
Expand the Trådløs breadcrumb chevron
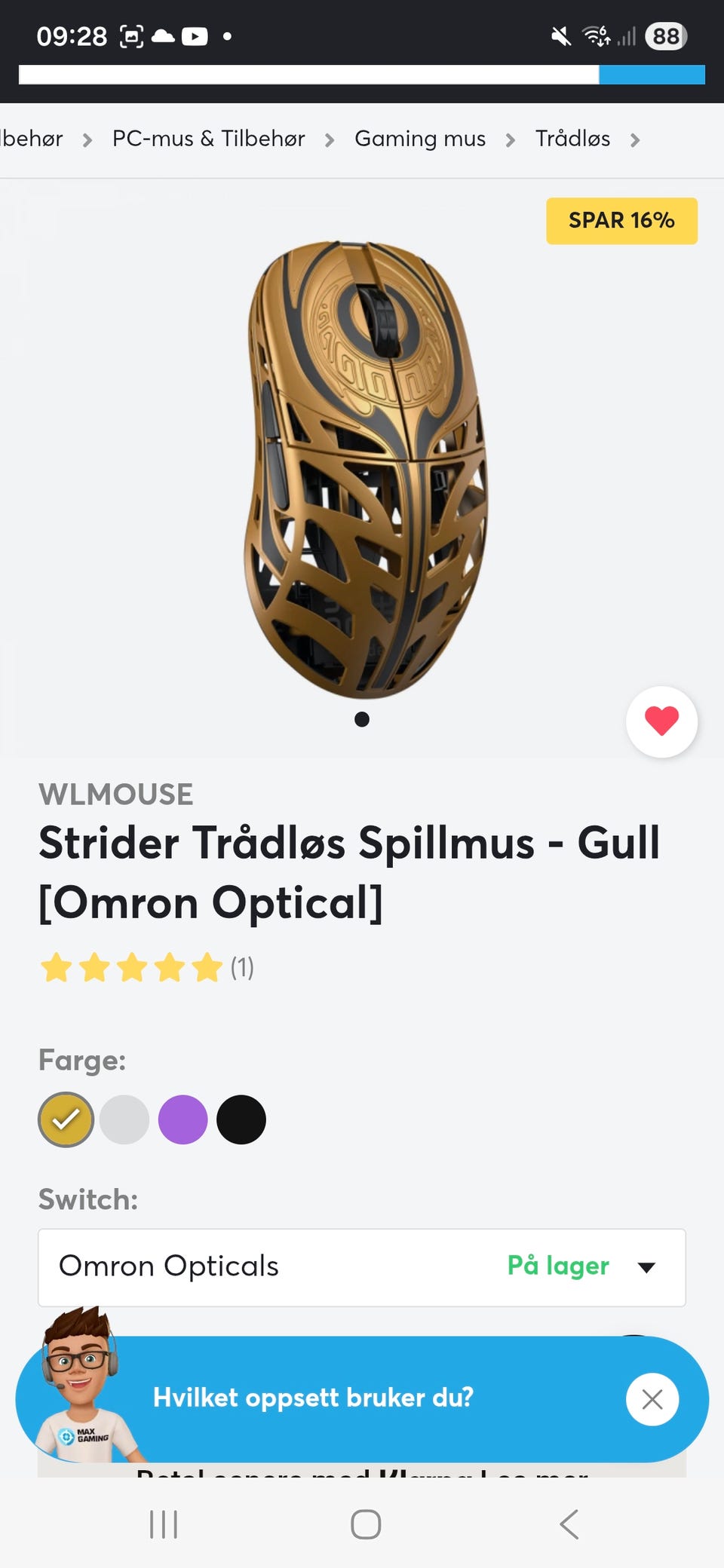634,139
